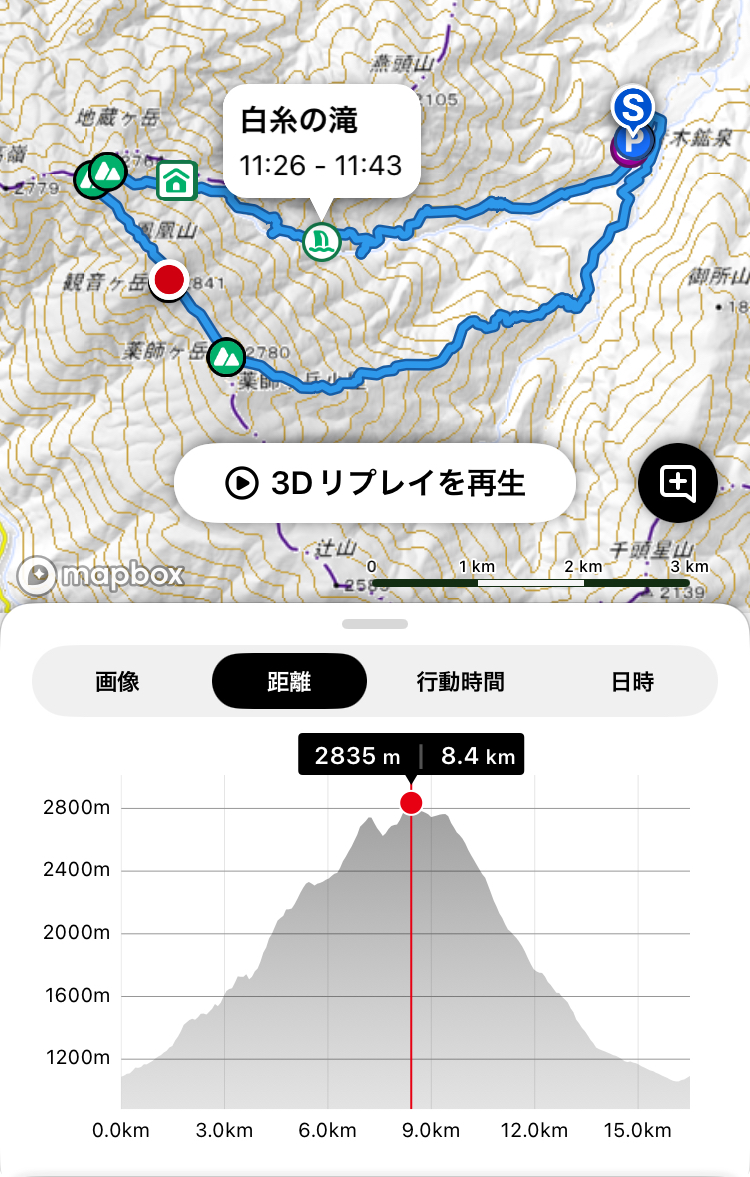This screenshot has height=1177, width=750.
Task: Open the add comment floating button
Action: [x=677, y=483]
